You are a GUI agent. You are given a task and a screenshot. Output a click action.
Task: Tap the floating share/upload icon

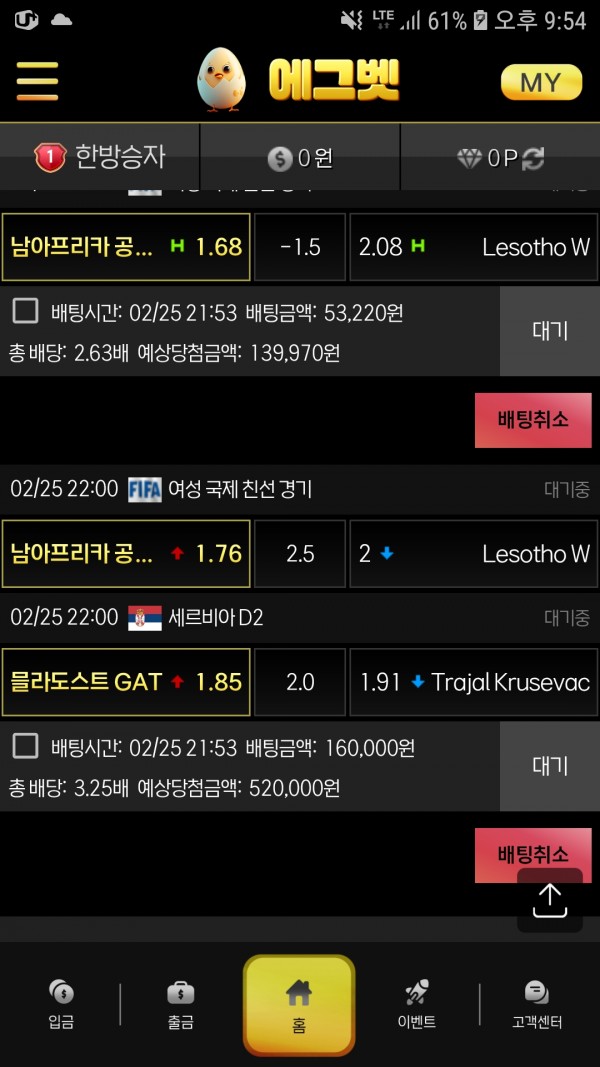pyautogui.click(x=550, y=900)
